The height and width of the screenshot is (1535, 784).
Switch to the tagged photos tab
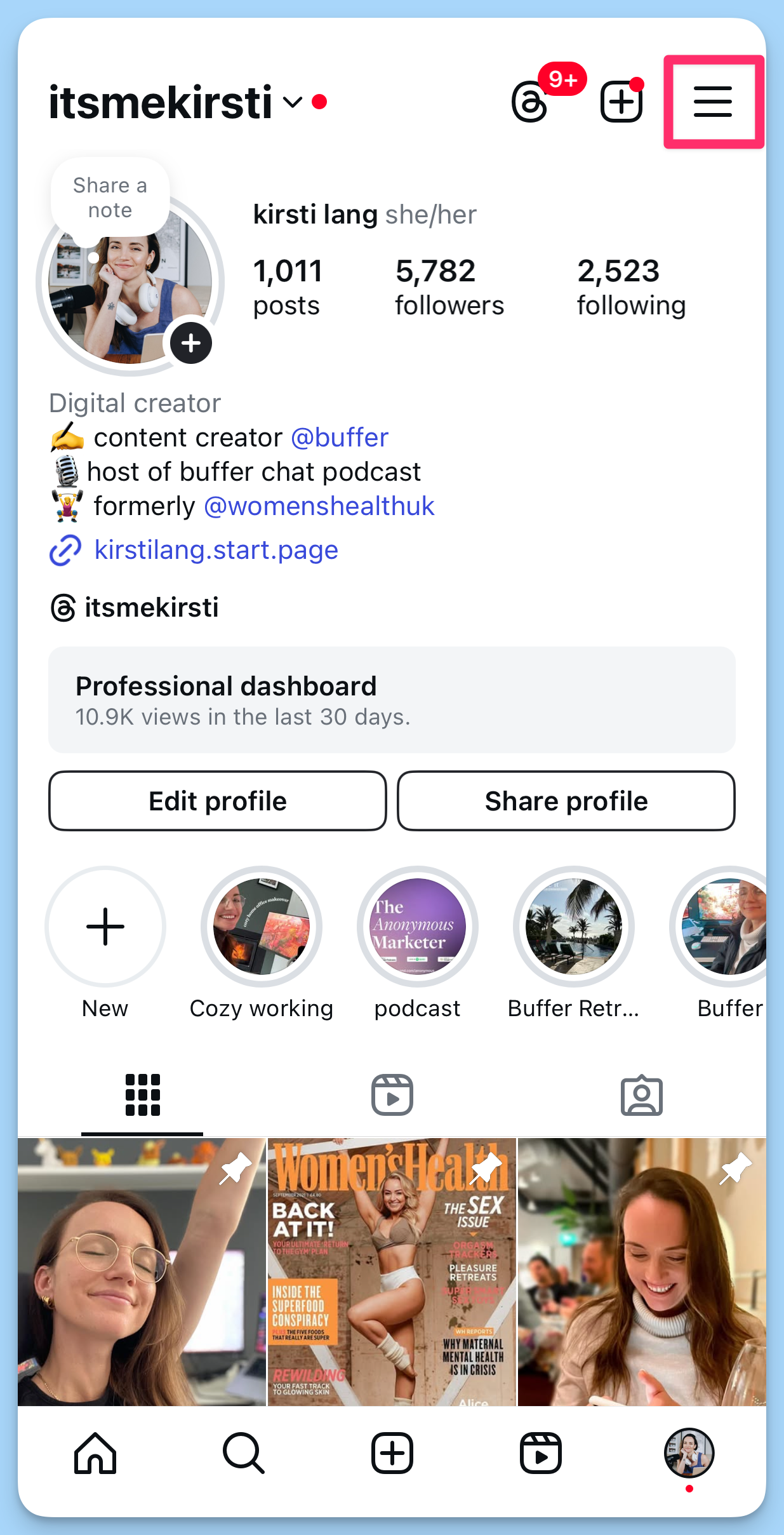tap(641, 1095)
